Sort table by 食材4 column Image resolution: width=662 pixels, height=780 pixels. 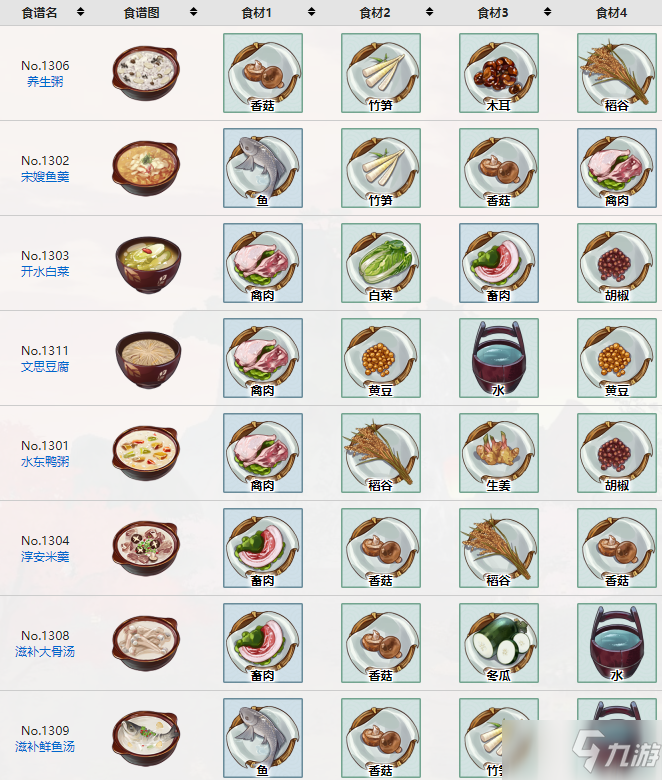click(651, 13)
